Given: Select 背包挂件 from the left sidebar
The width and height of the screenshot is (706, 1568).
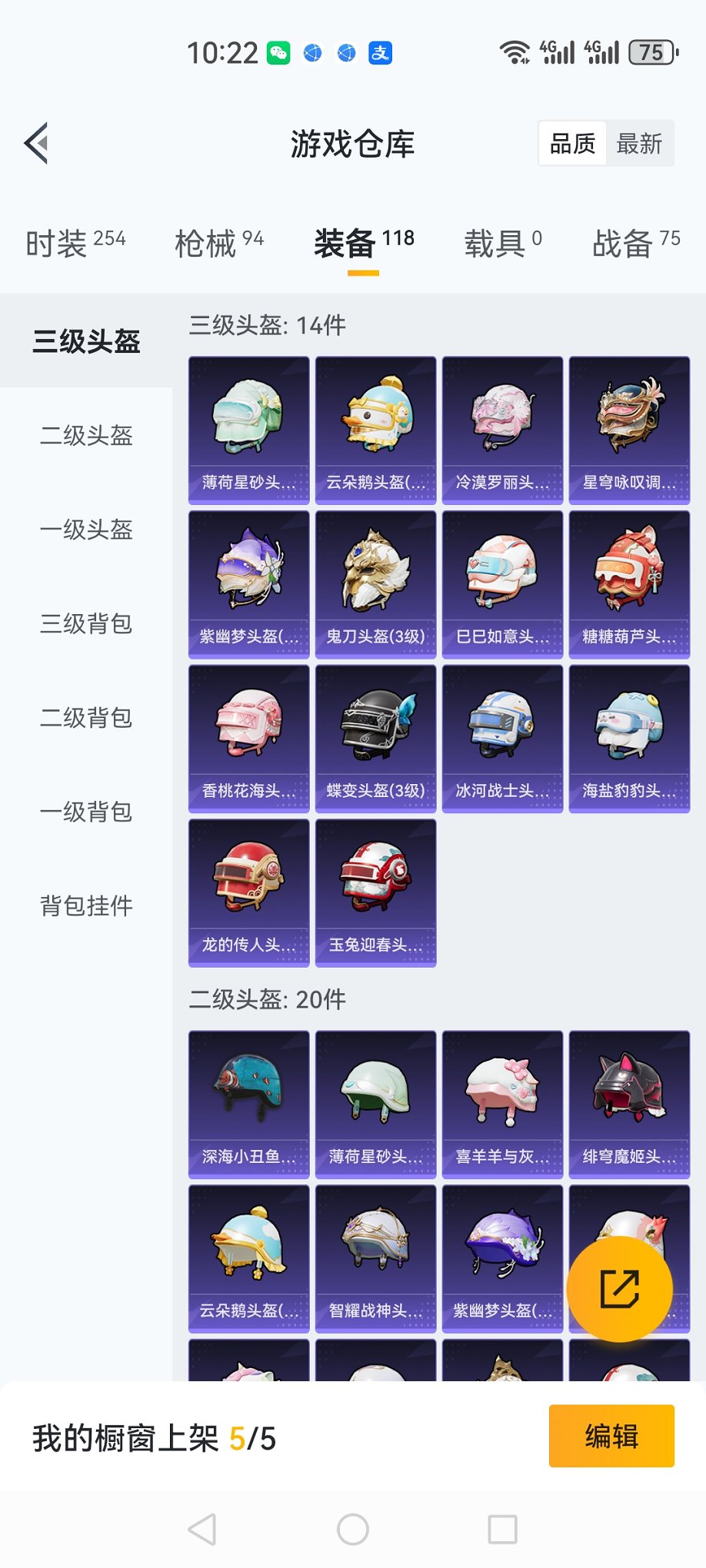Looking at the screenshot, I should click(85, 906).
